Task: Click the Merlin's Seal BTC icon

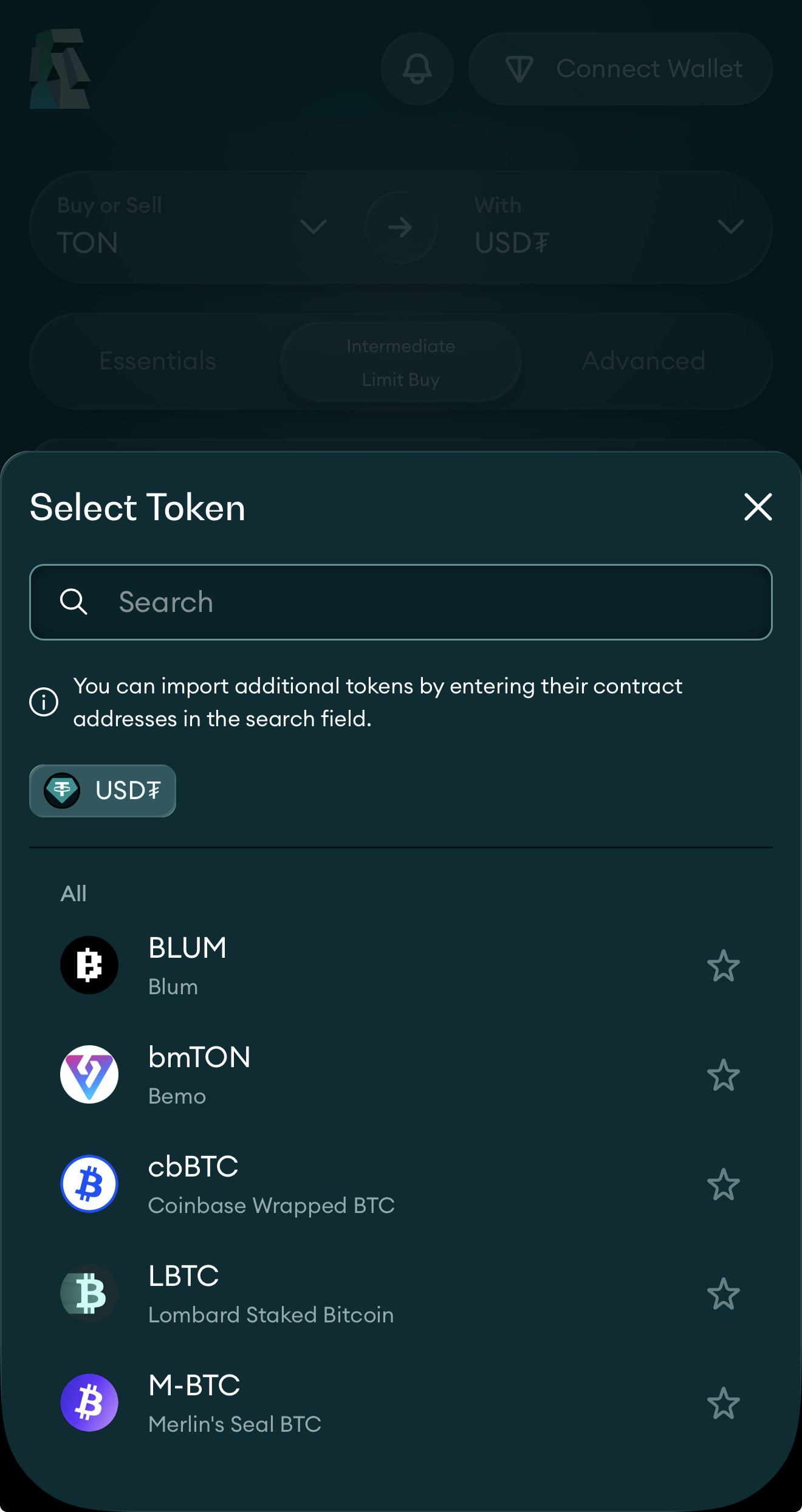Action: [x=89, y=1403]
